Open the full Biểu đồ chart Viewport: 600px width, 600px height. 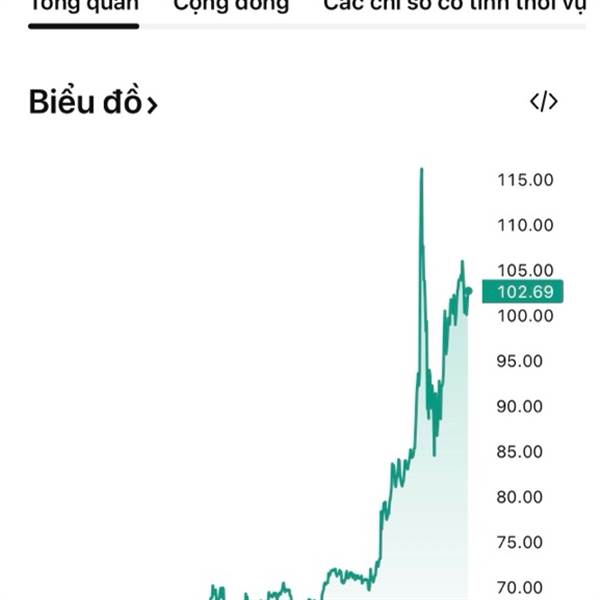pyautogui.click(x=93, y=102)
